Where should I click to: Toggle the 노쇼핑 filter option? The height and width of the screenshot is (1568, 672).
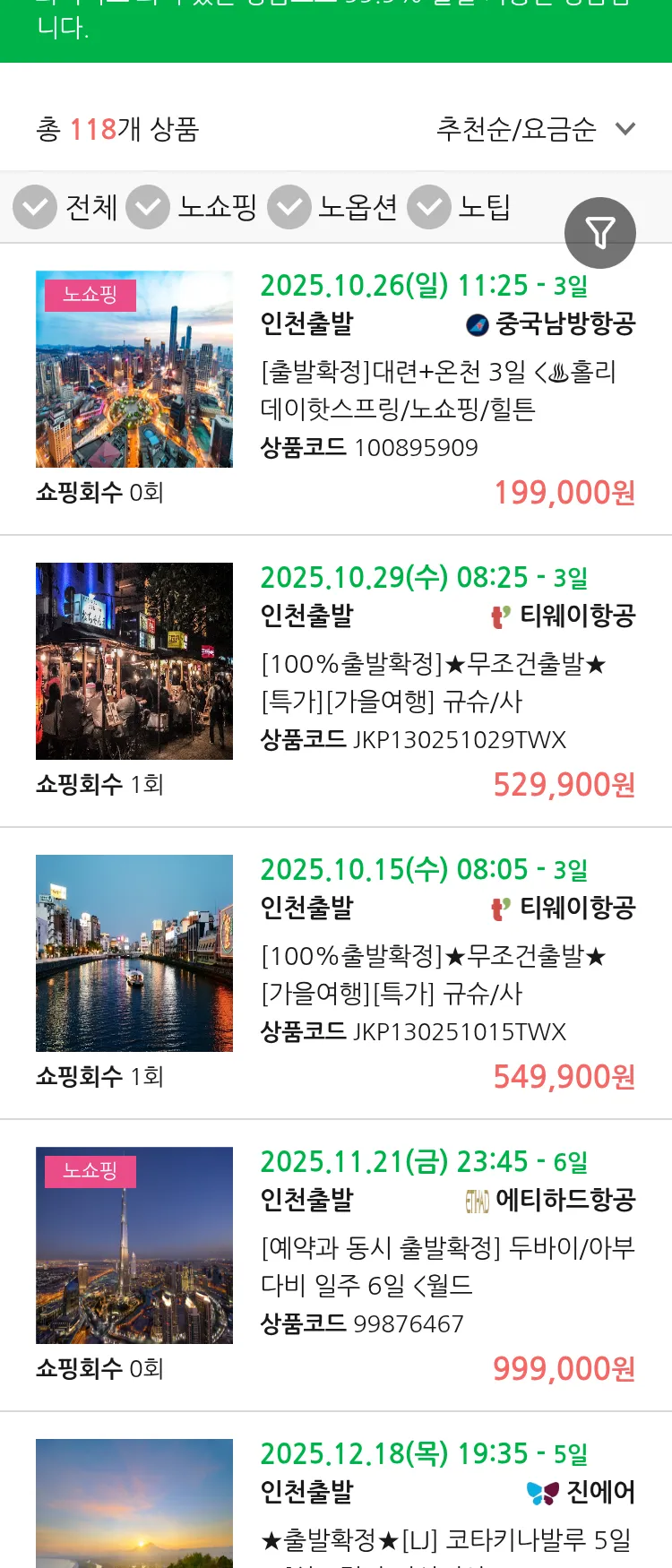pos(149,207)
